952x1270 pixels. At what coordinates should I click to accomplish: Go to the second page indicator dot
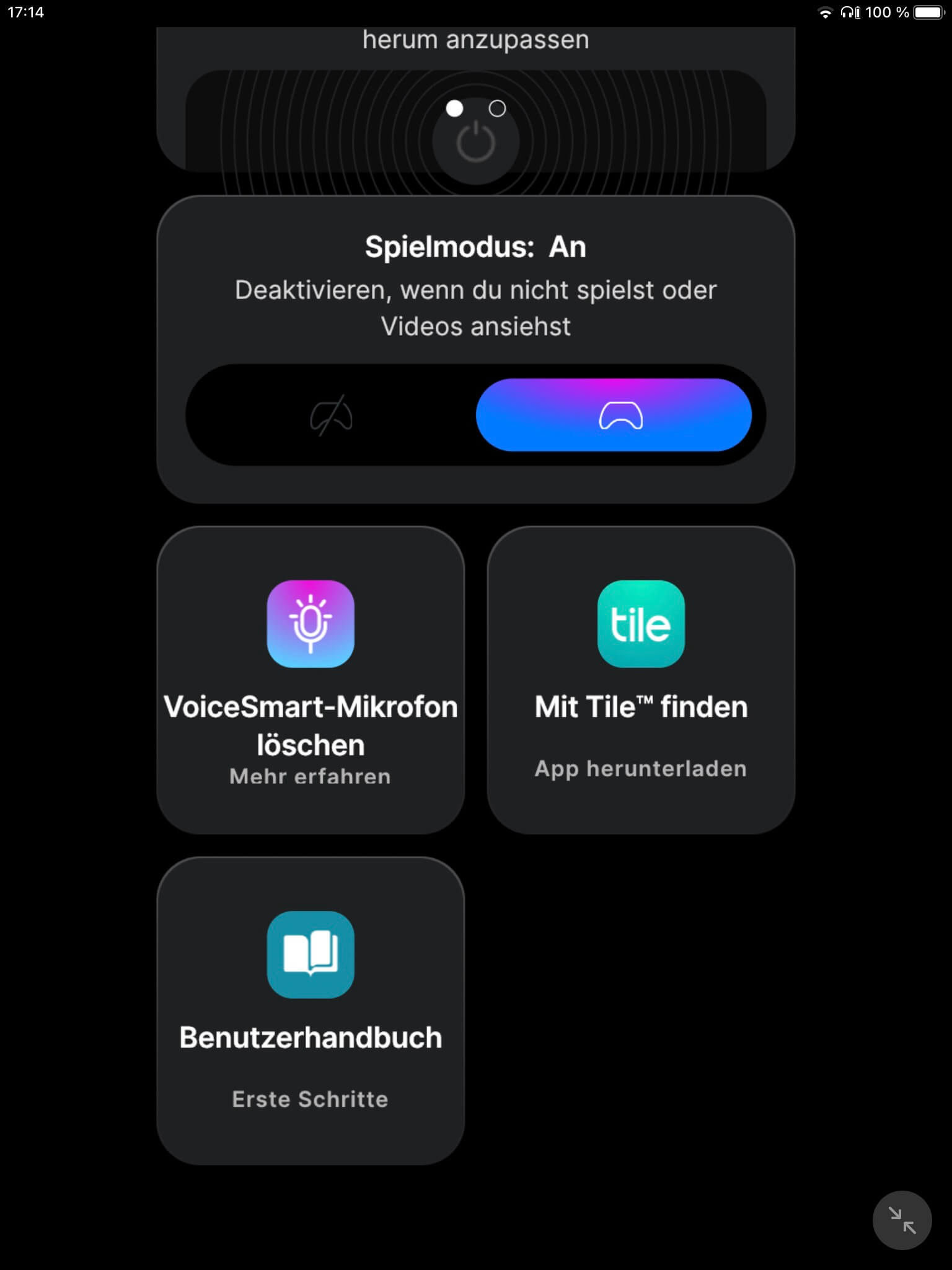497,109
